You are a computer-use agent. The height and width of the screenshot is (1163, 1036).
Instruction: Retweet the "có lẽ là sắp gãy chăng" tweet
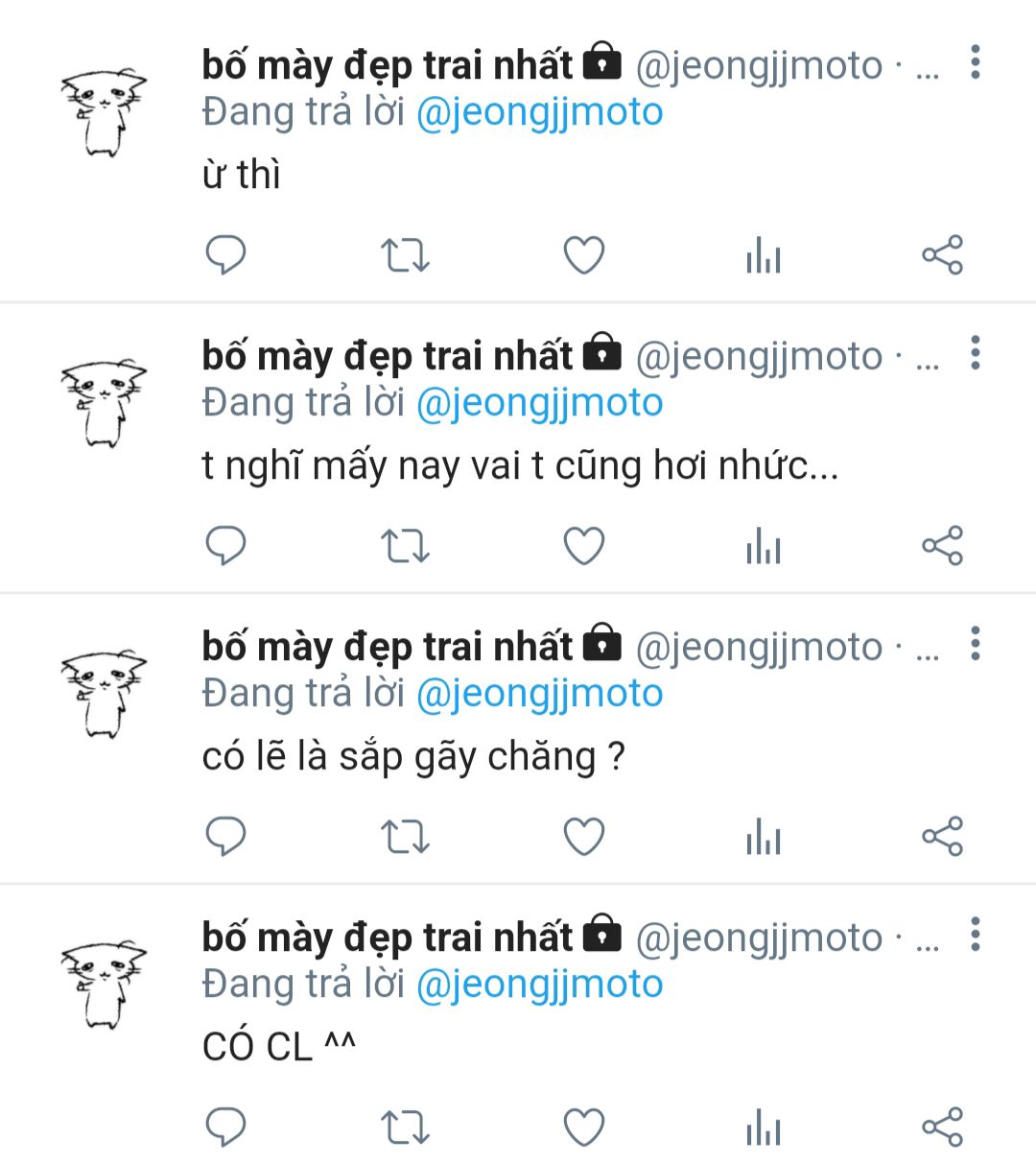pyautogui.click(x=405, y=838)
